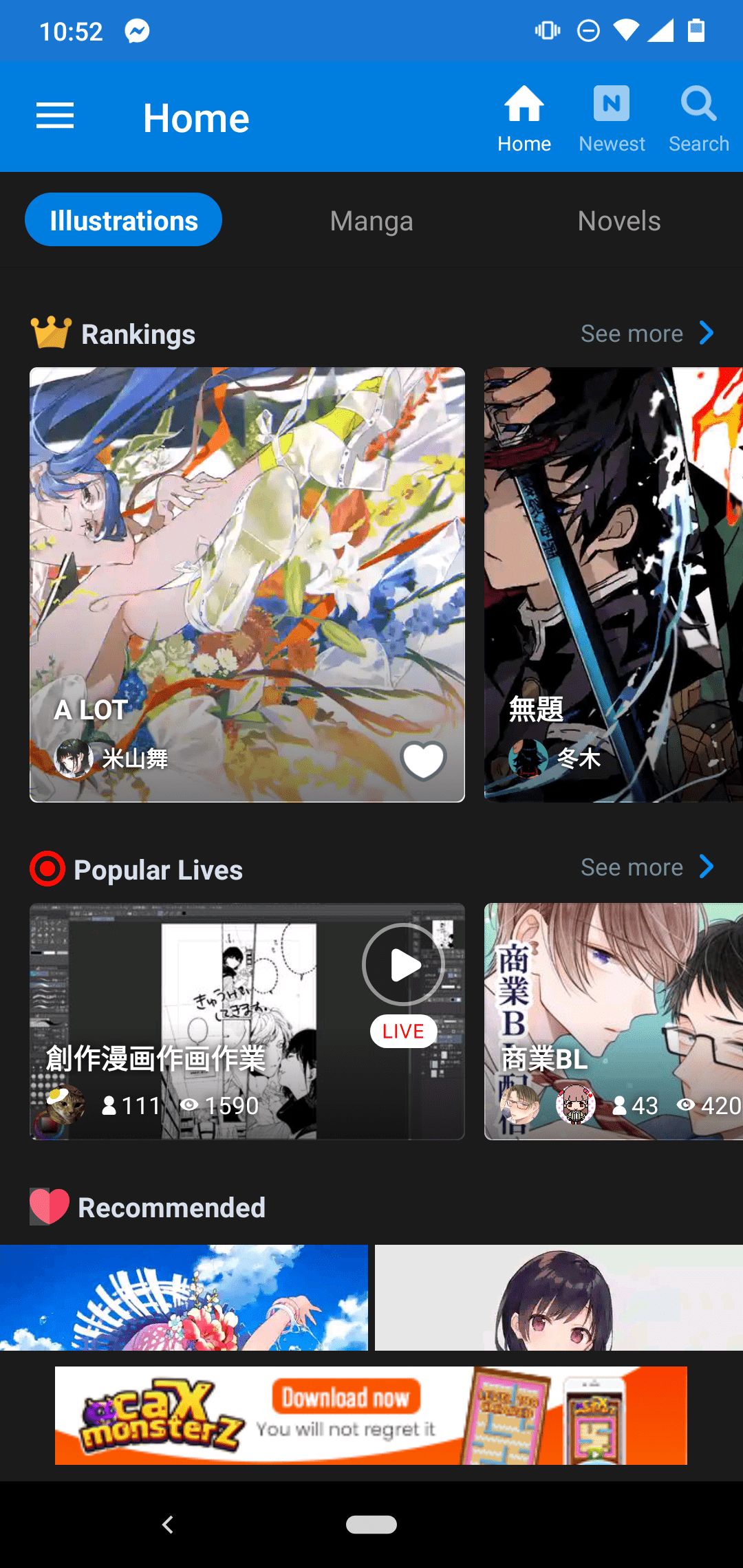Viewport: 743px width, 1568px height.
Task: Open the hamburger navigation drawer
Action: tap(55, 116)
